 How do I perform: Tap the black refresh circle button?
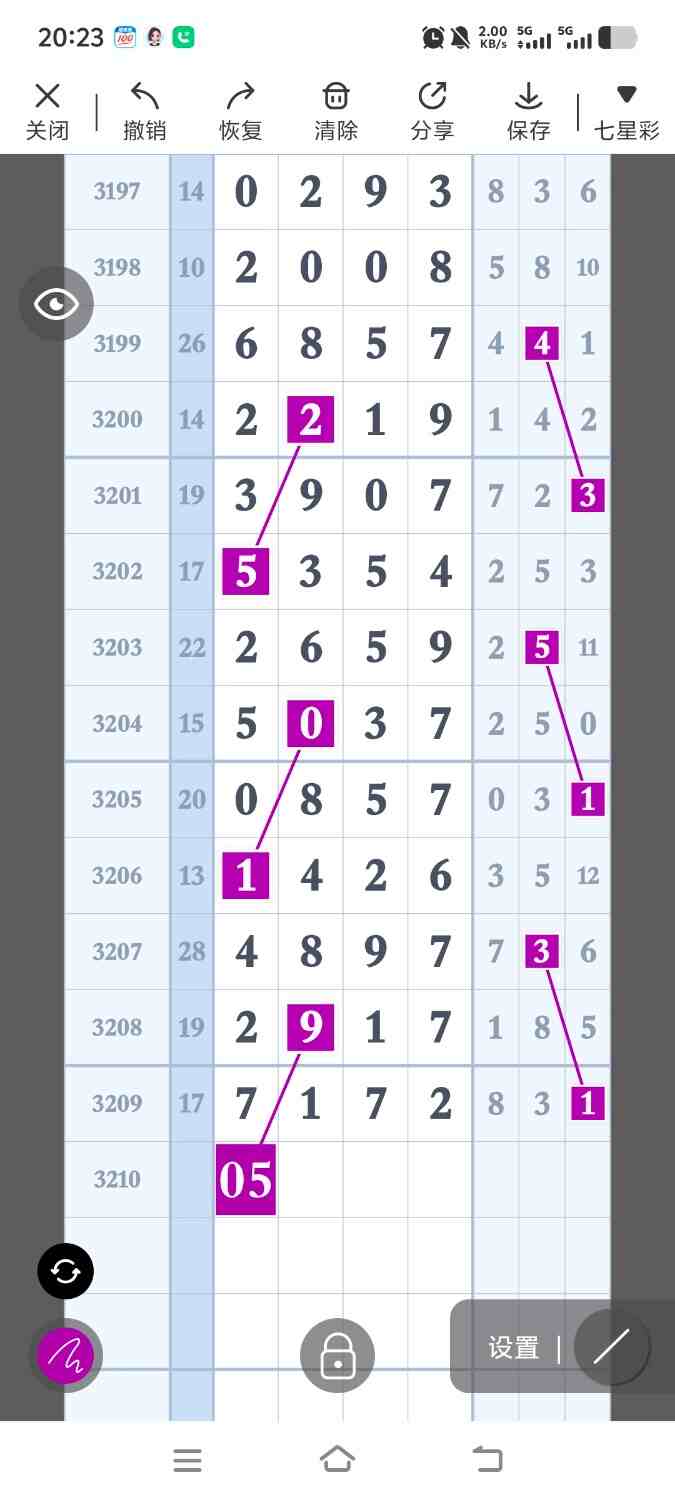65,1272
